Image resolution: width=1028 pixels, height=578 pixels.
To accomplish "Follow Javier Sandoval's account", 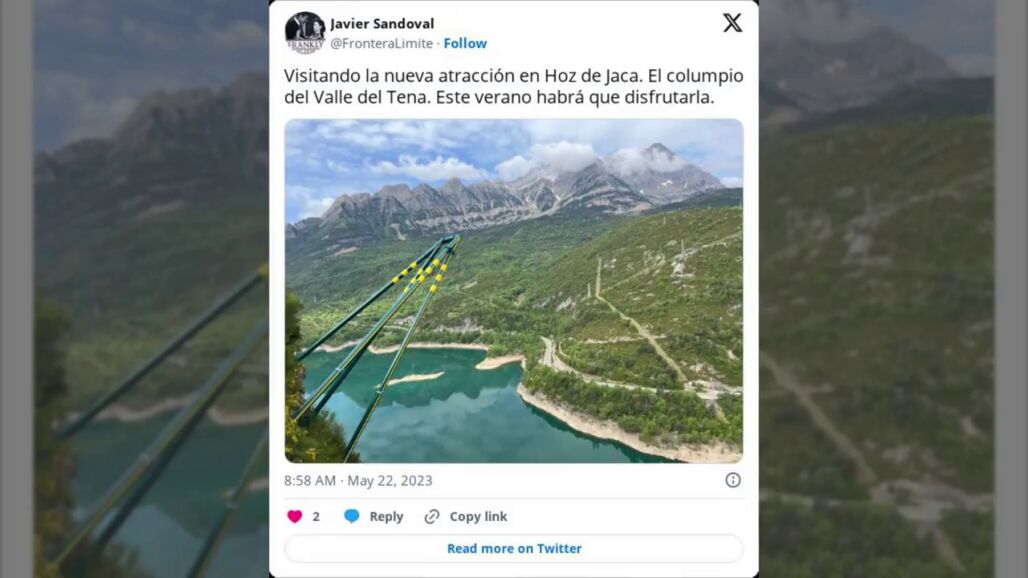I will point(465,43).
